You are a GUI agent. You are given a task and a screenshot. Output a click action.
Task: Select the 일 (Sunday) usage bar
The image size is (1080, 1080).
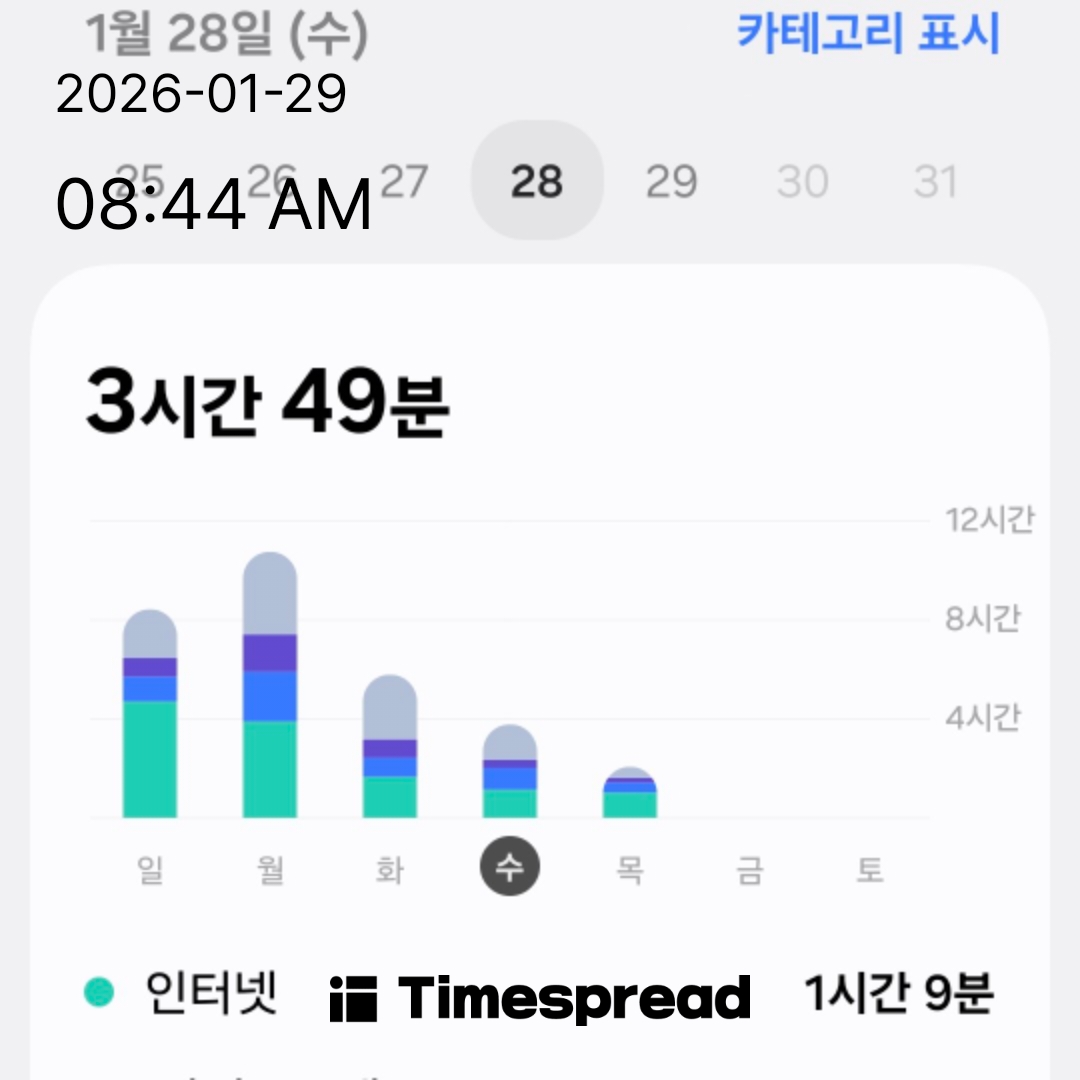[x=150, y=715]
